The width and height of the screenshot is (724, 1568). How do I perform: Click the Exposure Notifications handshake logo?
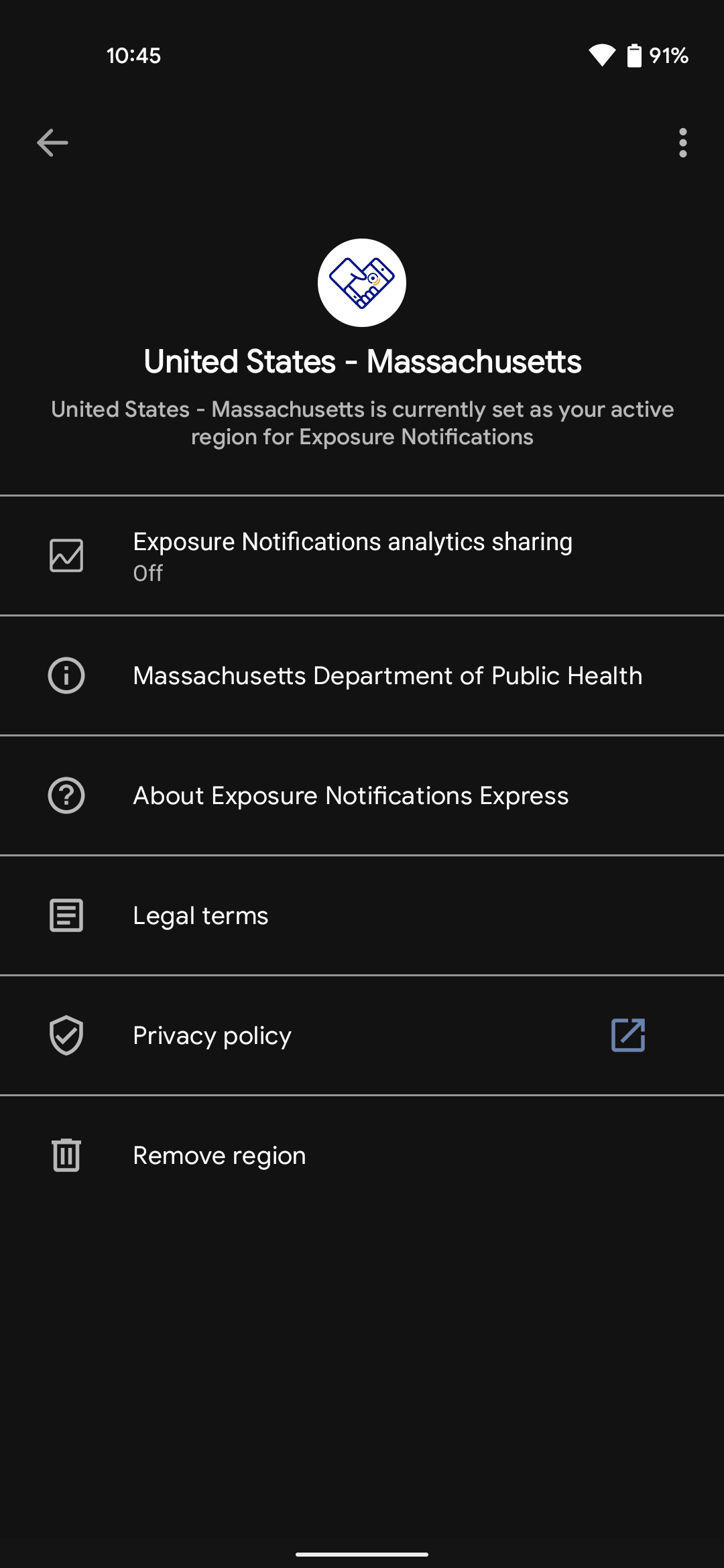[x=361, y=282]
